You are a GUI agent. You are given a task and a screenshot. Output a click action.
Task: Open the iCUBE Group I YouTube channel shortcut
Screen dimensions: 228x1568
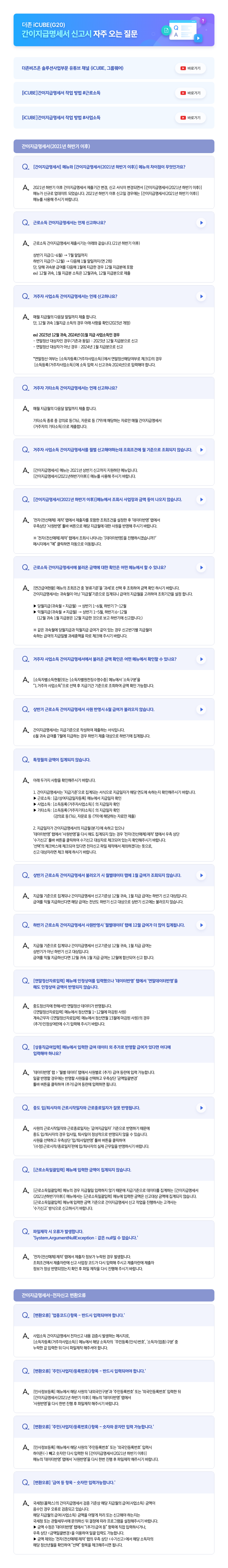click(x=190, y=68)
